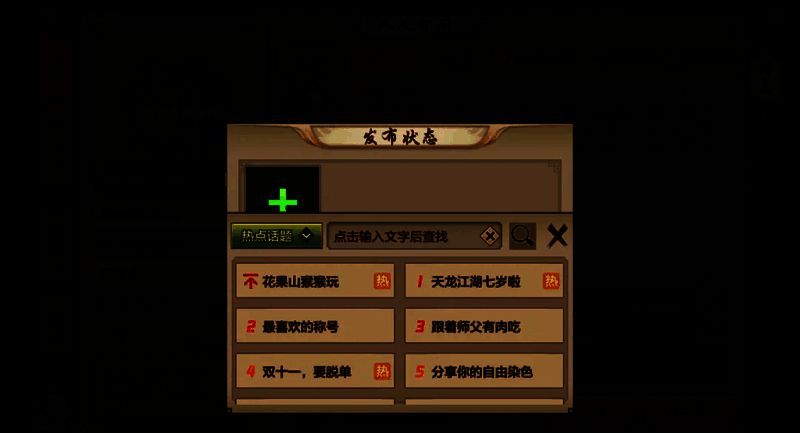Choose topic 跟着师父有肉吃

[x=484, y=326]
